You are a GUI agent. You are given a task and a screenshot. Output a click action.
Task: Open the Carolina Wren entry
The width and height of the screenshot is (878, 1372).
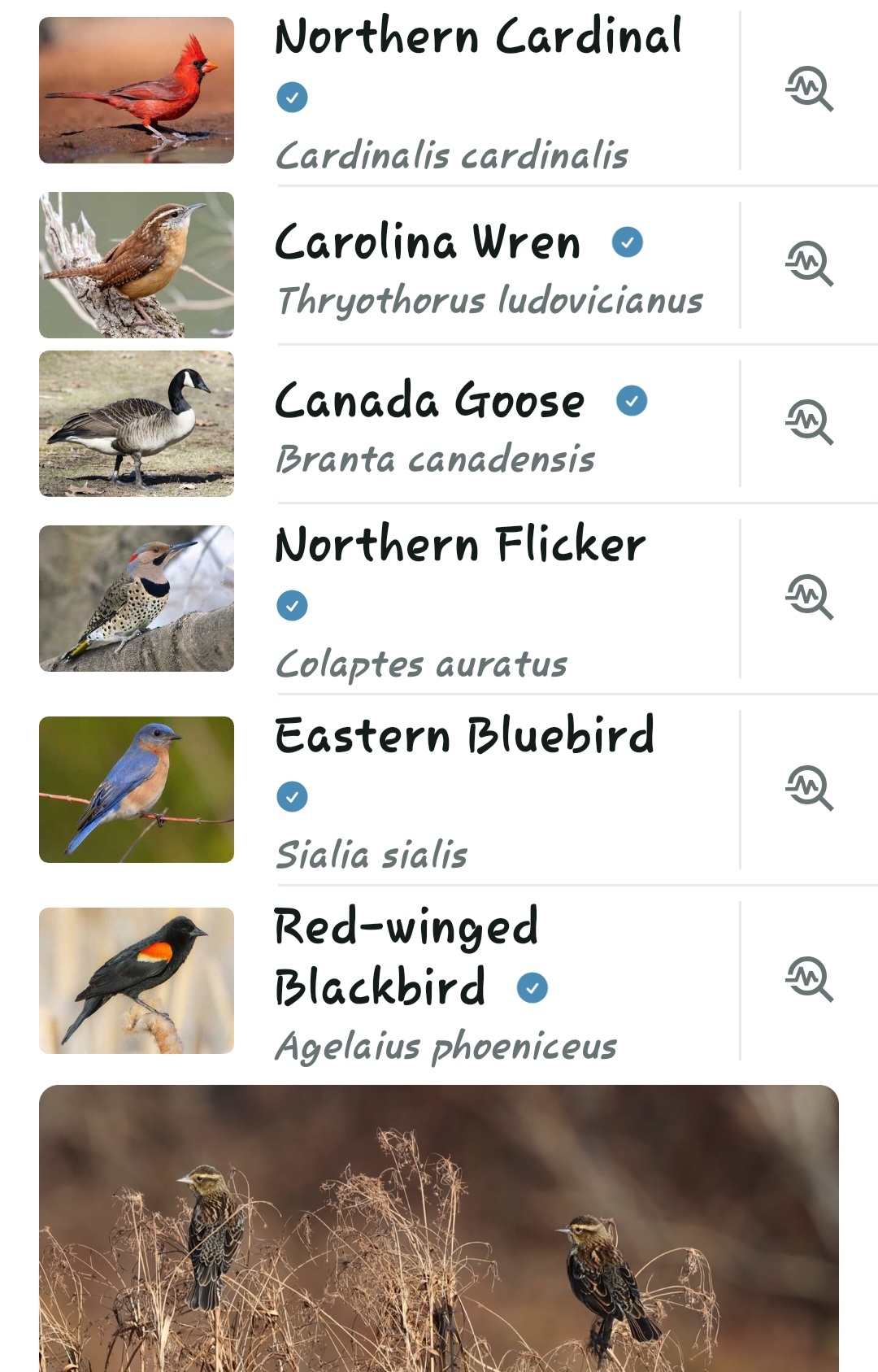point(428,242)
